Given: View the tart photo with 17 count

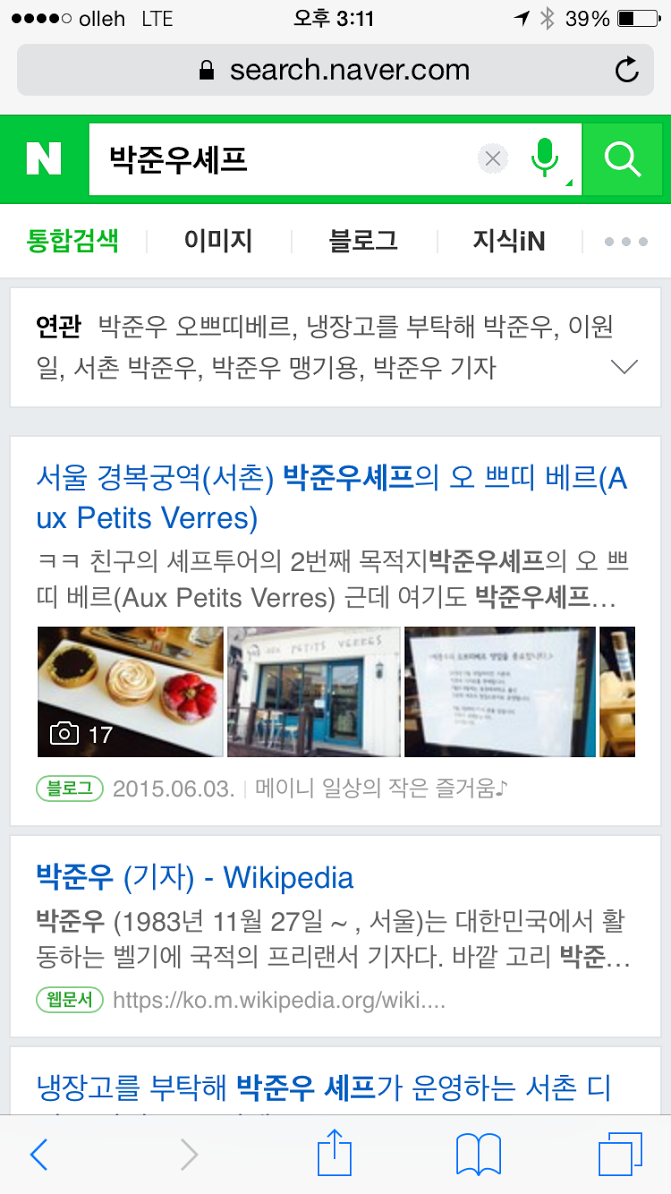Looking at the screenshot, I should coord(130,691).
